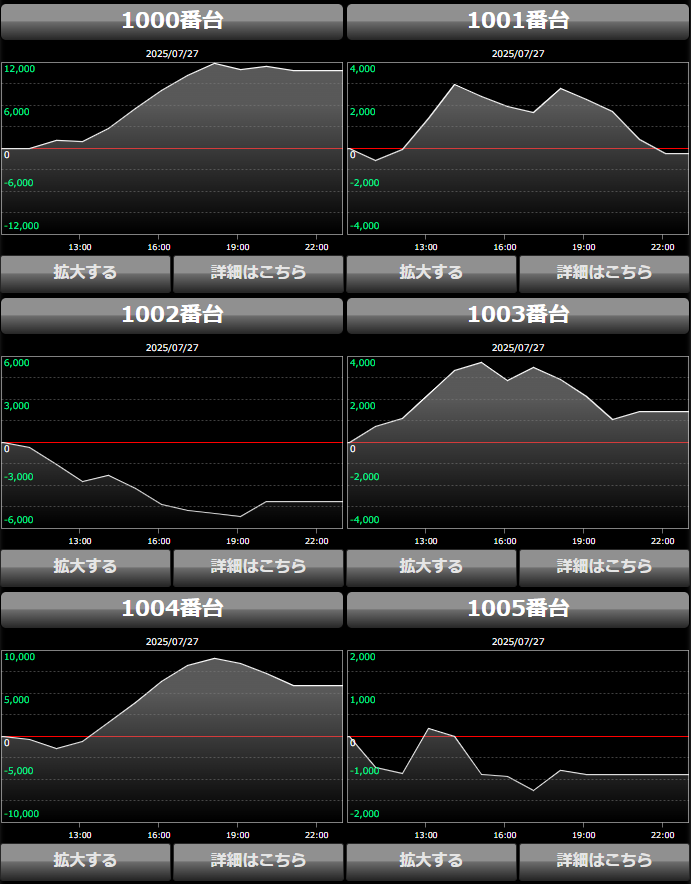Choose the 1004番台 header bar
Image resolution: width=691 pixels, height=884 pixels.
point(172,609)
